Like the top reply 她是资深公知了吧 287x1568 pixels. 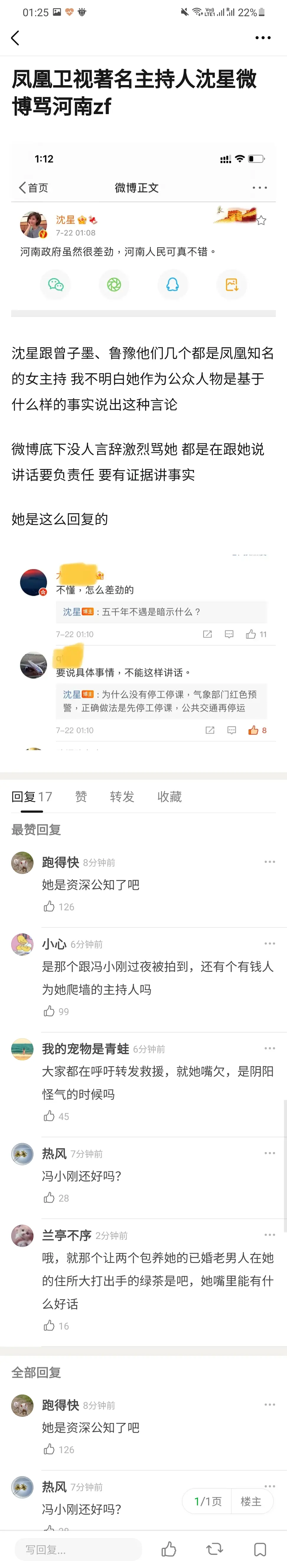(49, 906)
